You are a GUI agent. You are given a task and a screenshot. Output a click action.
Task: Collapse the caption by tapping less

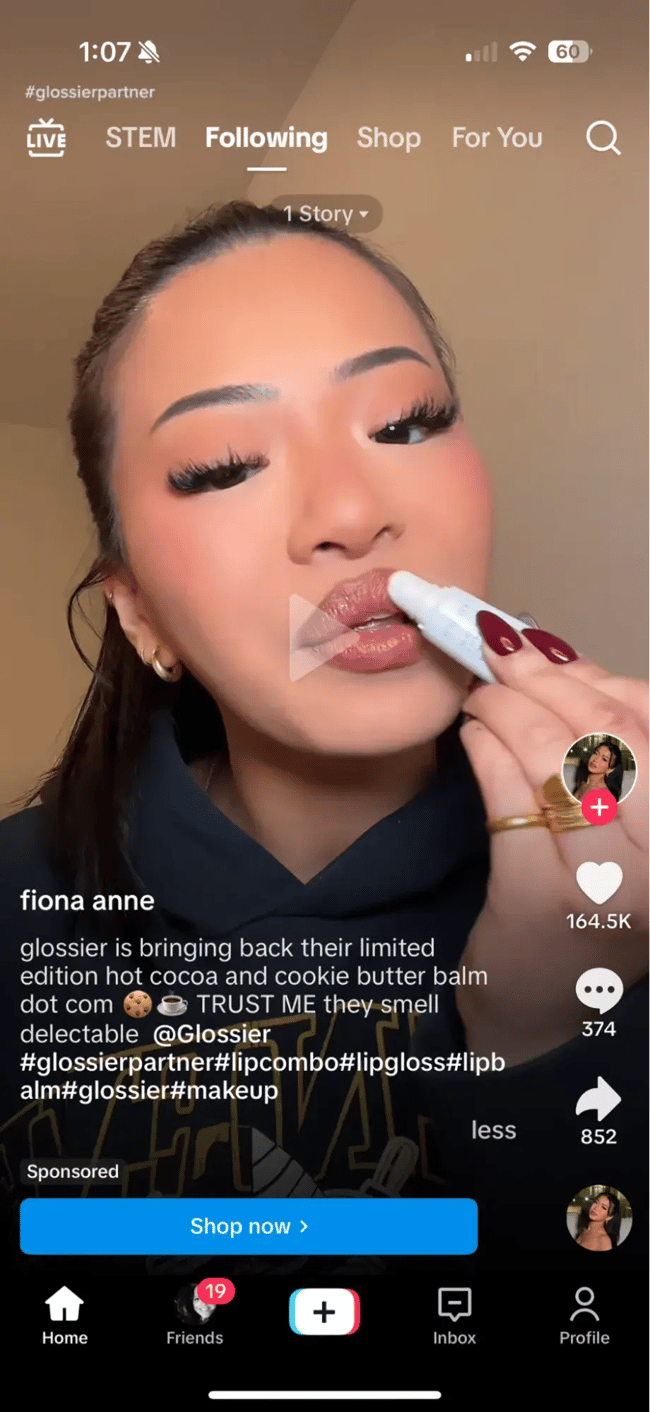pos(494,1130)
